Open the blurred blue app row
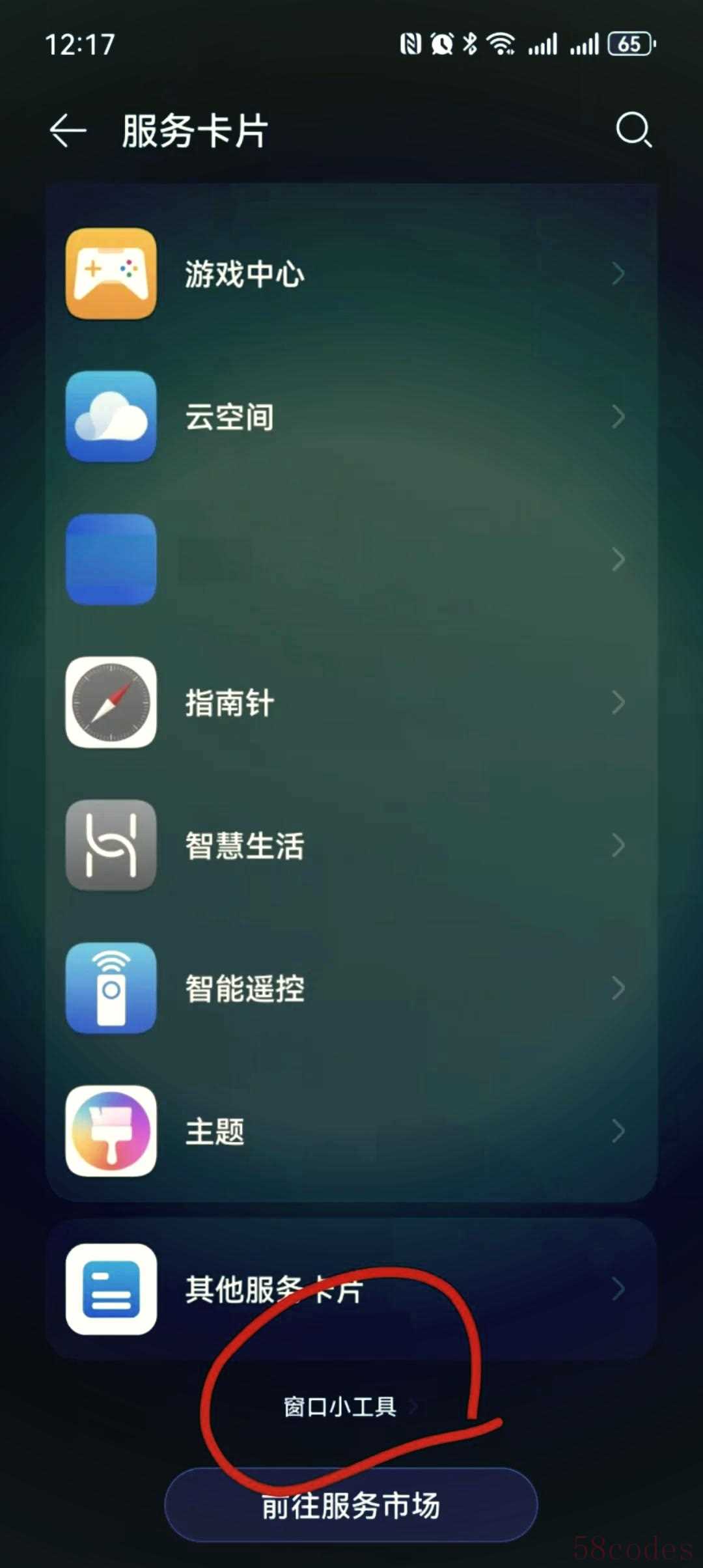The image size is (703, 1568). [x=351, y=559]
